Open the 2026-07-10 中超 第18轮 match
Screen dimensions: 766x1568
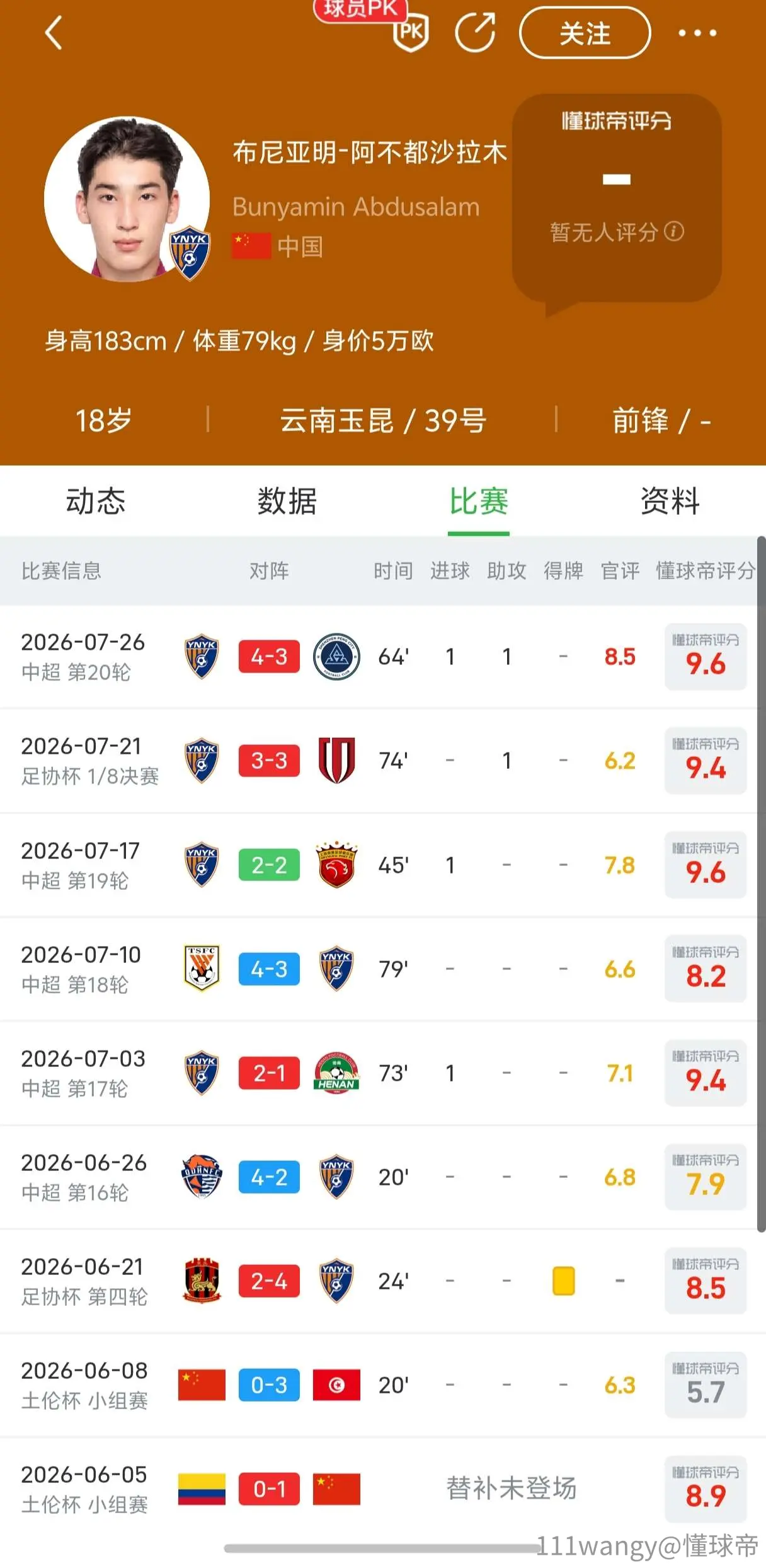(x=378, y=969)
